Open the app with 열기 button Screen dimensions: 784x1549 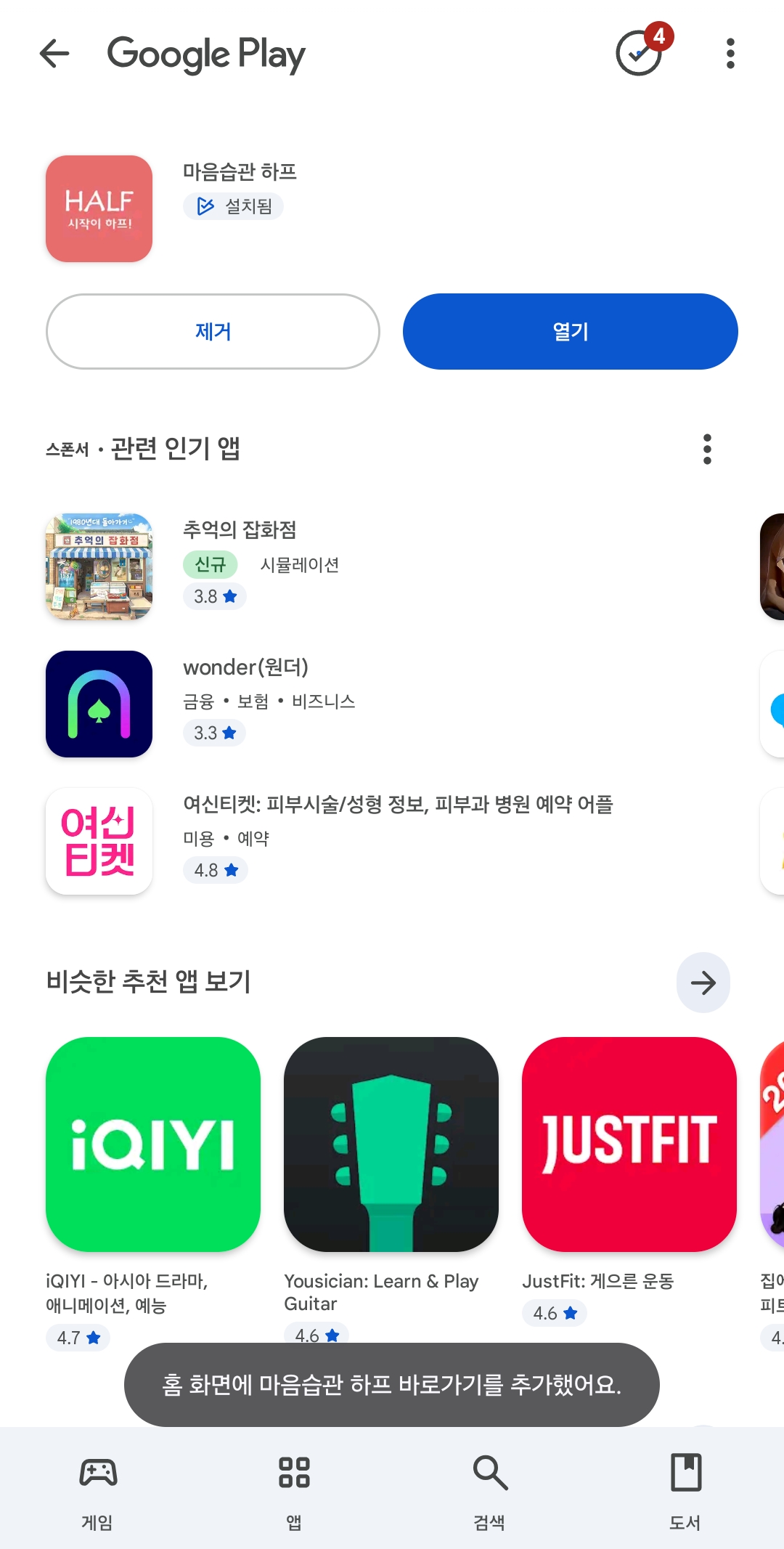(570, 332)
